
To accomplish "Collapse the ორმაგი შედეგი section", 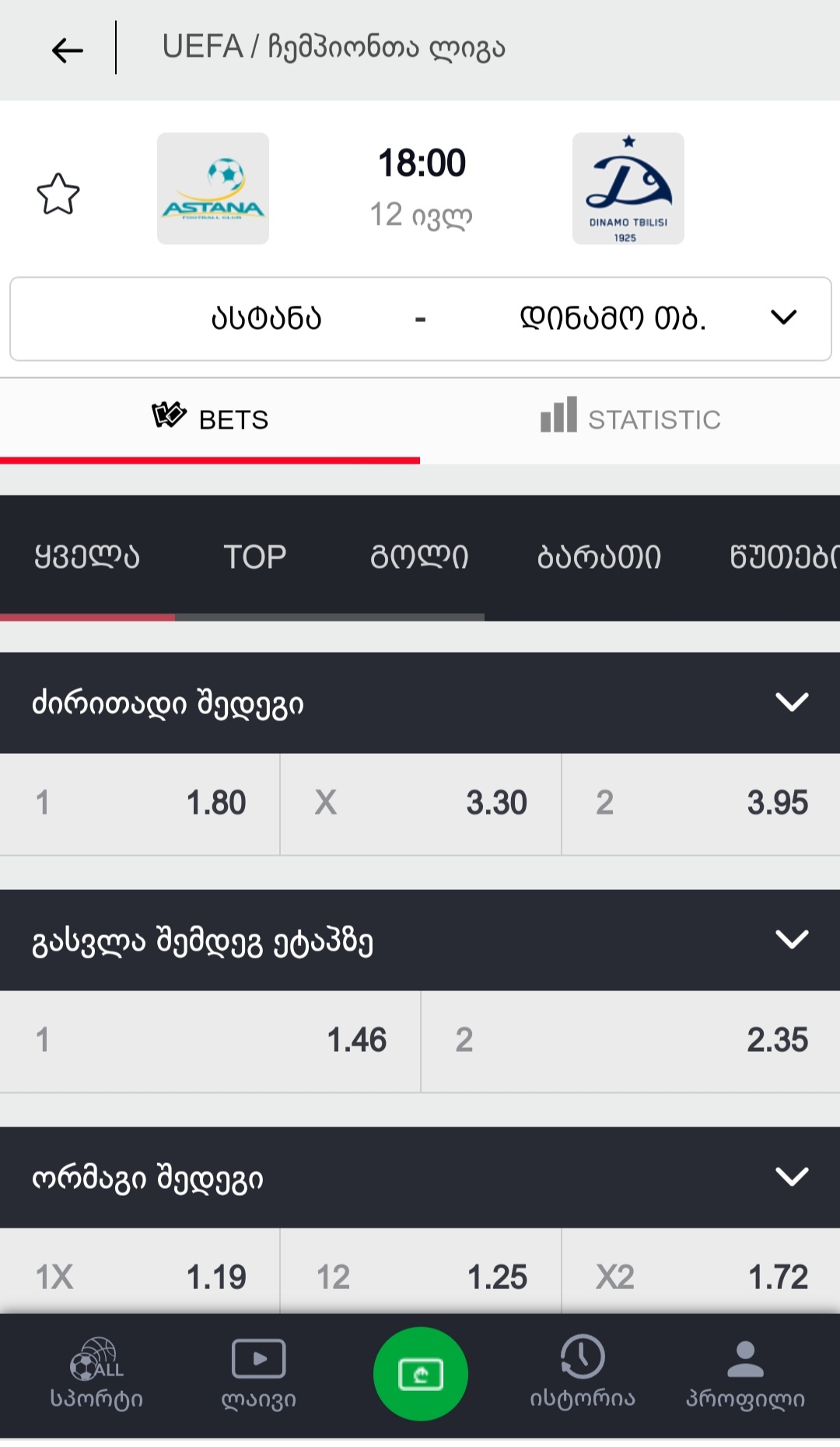I will (x=792, y=1177).
